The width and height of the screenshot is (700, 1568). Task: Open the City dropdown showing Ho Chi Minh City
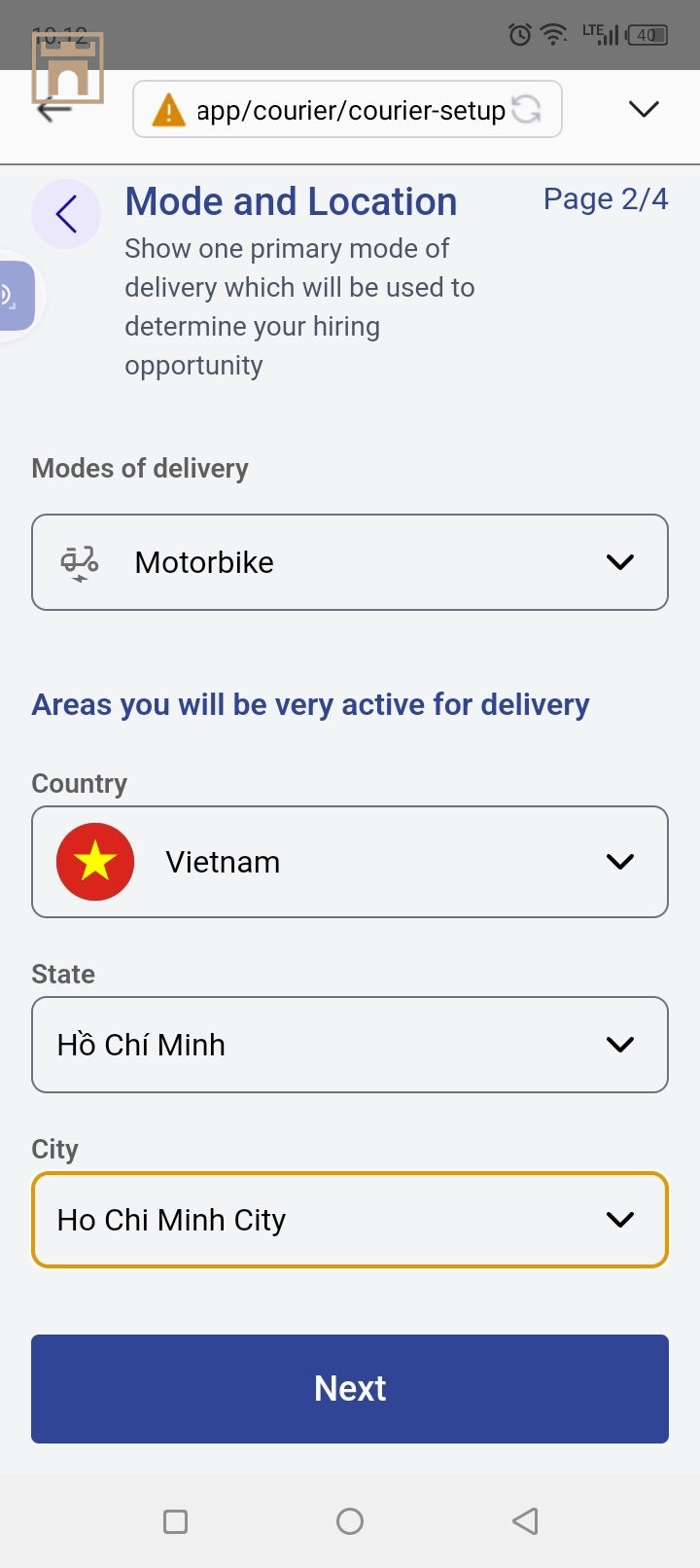[x=350, y=1220]
